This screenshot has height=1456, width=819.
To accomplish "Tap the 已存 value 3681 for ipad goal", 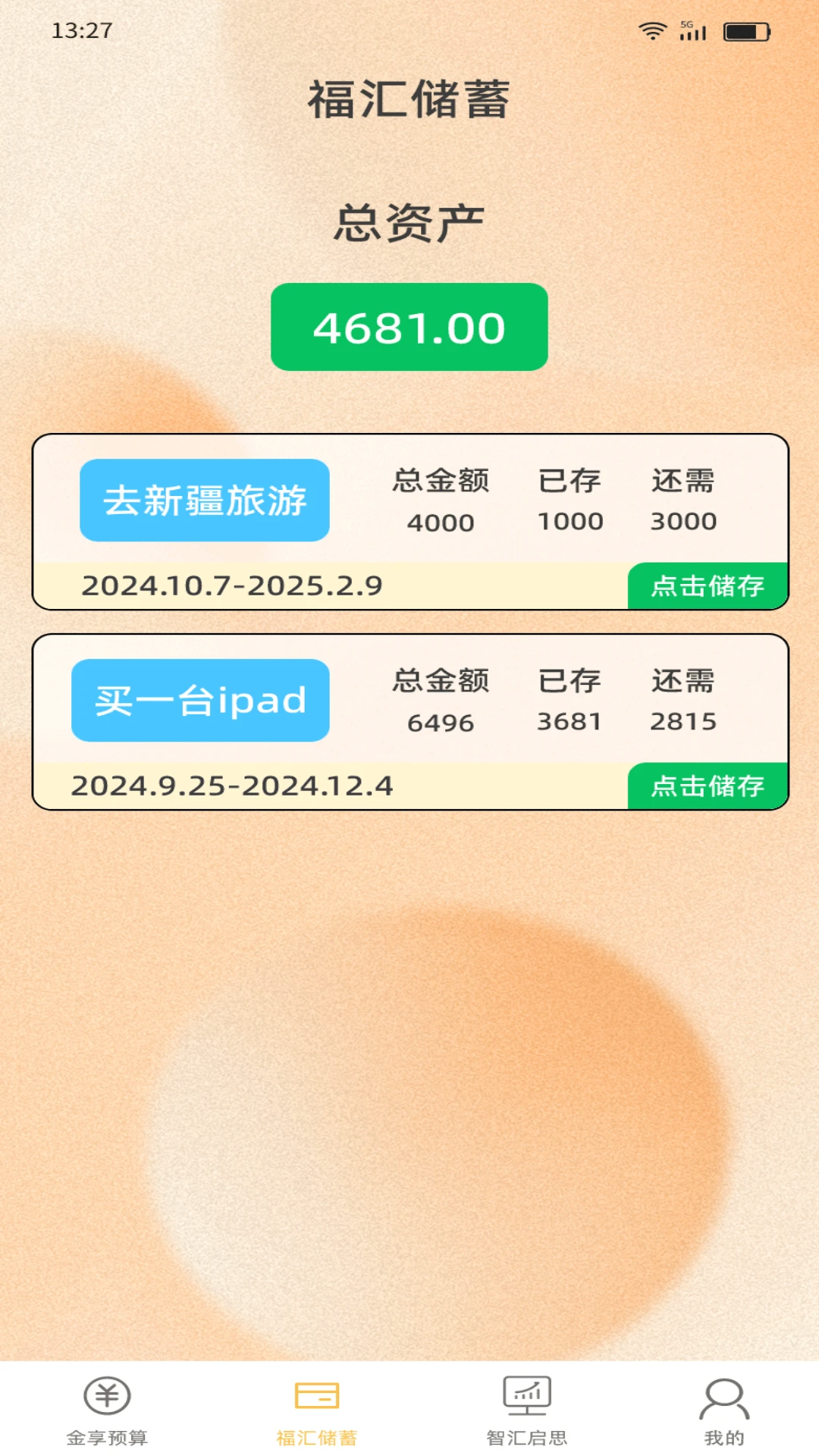I will click(570, 723).
